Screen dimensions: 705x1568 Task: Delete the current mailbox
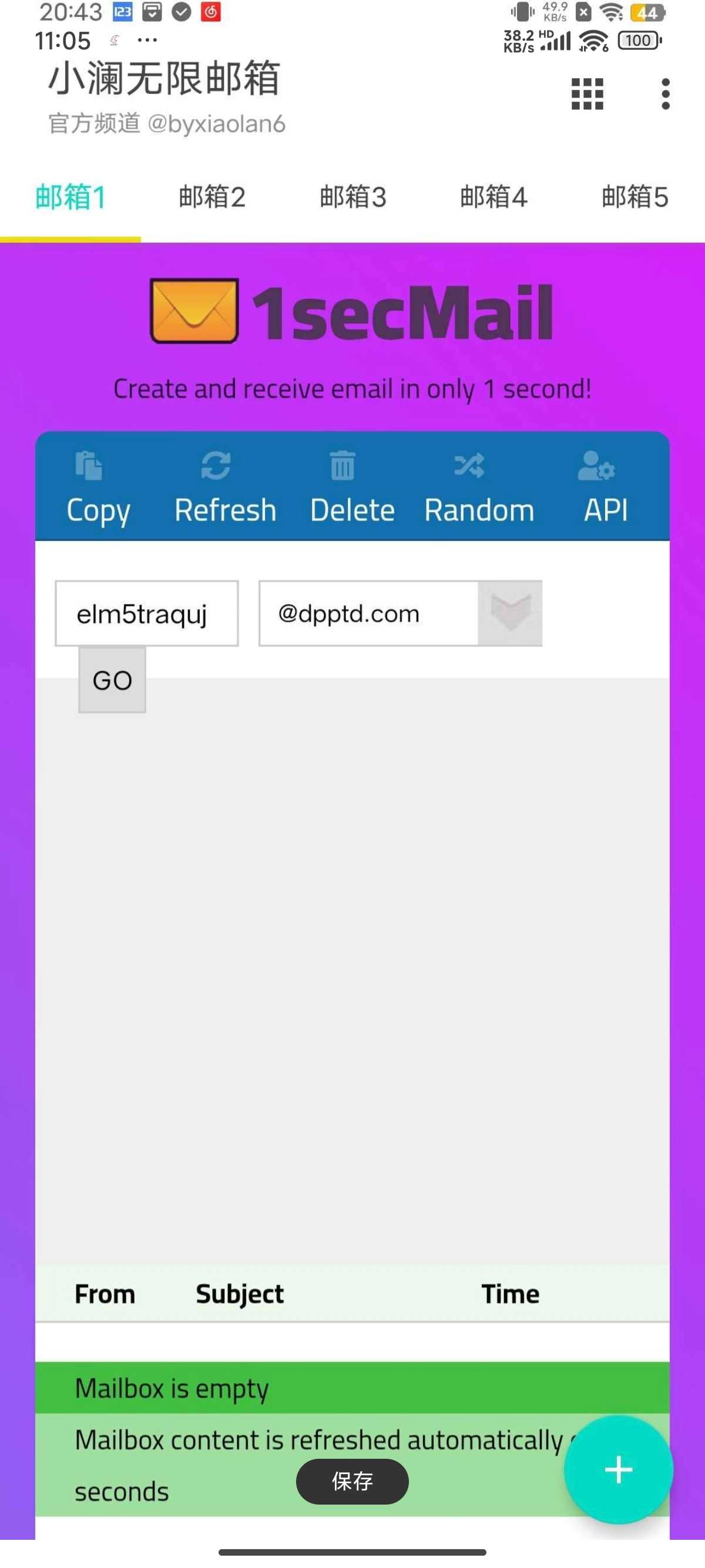pos(352,487)
